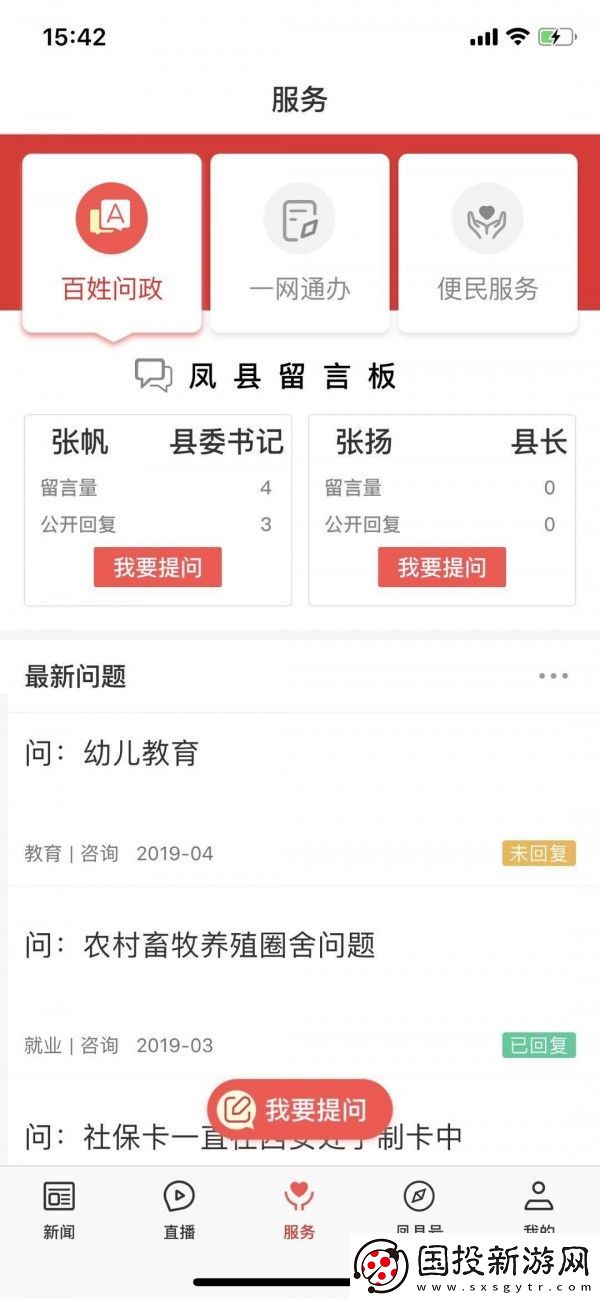
Task: Switch to the 新闻 tab
Action: tap(59, 1208)
